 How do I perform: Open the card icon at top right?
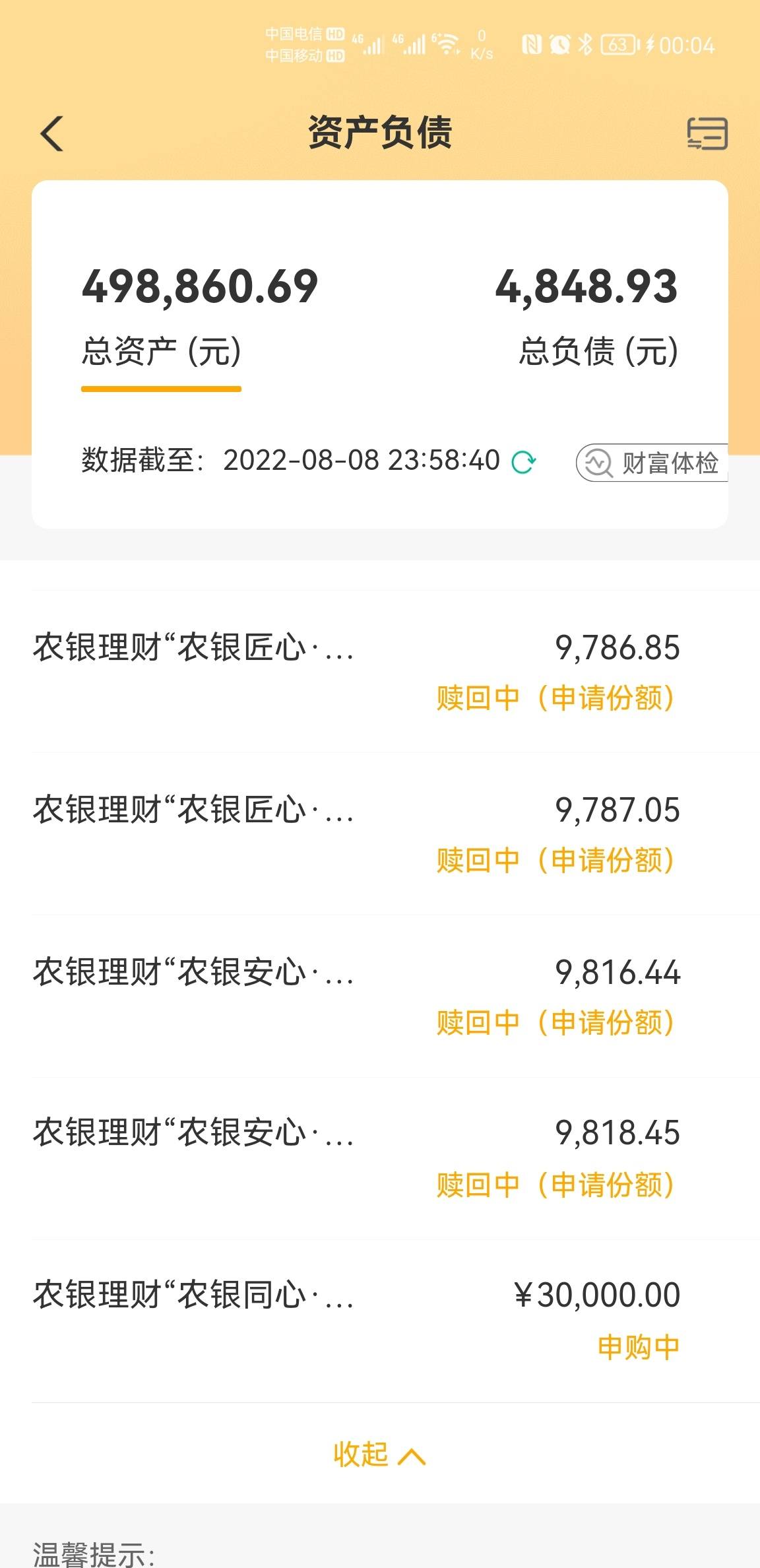click(707, 133)
